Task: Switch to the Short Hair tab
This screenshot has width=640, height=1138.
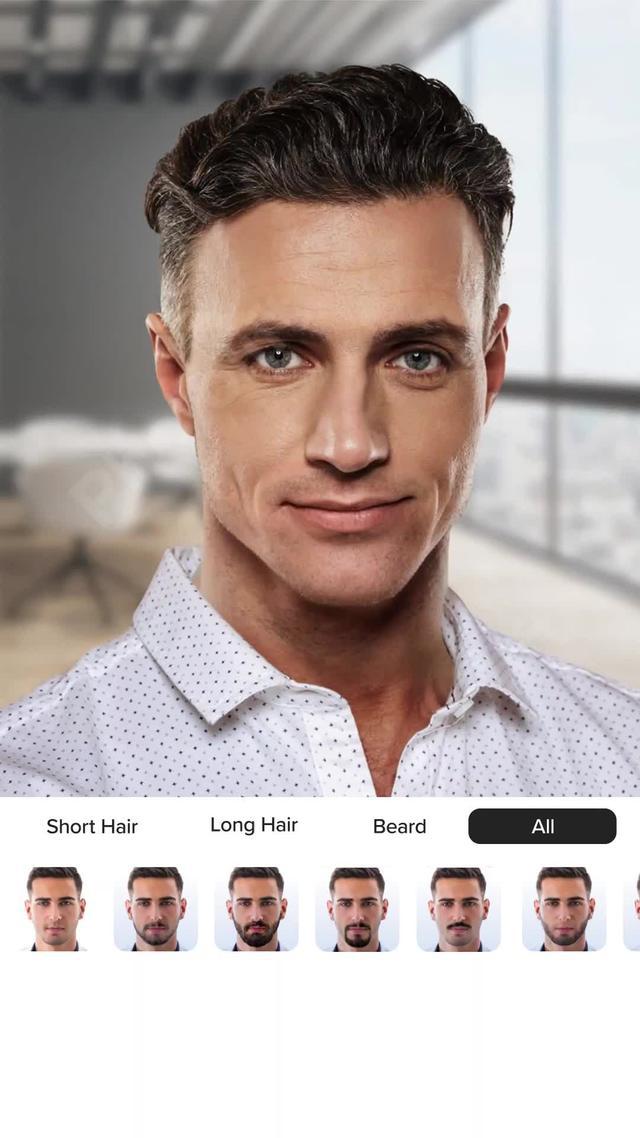Action: pyautogui.click(x=92, y=826)
